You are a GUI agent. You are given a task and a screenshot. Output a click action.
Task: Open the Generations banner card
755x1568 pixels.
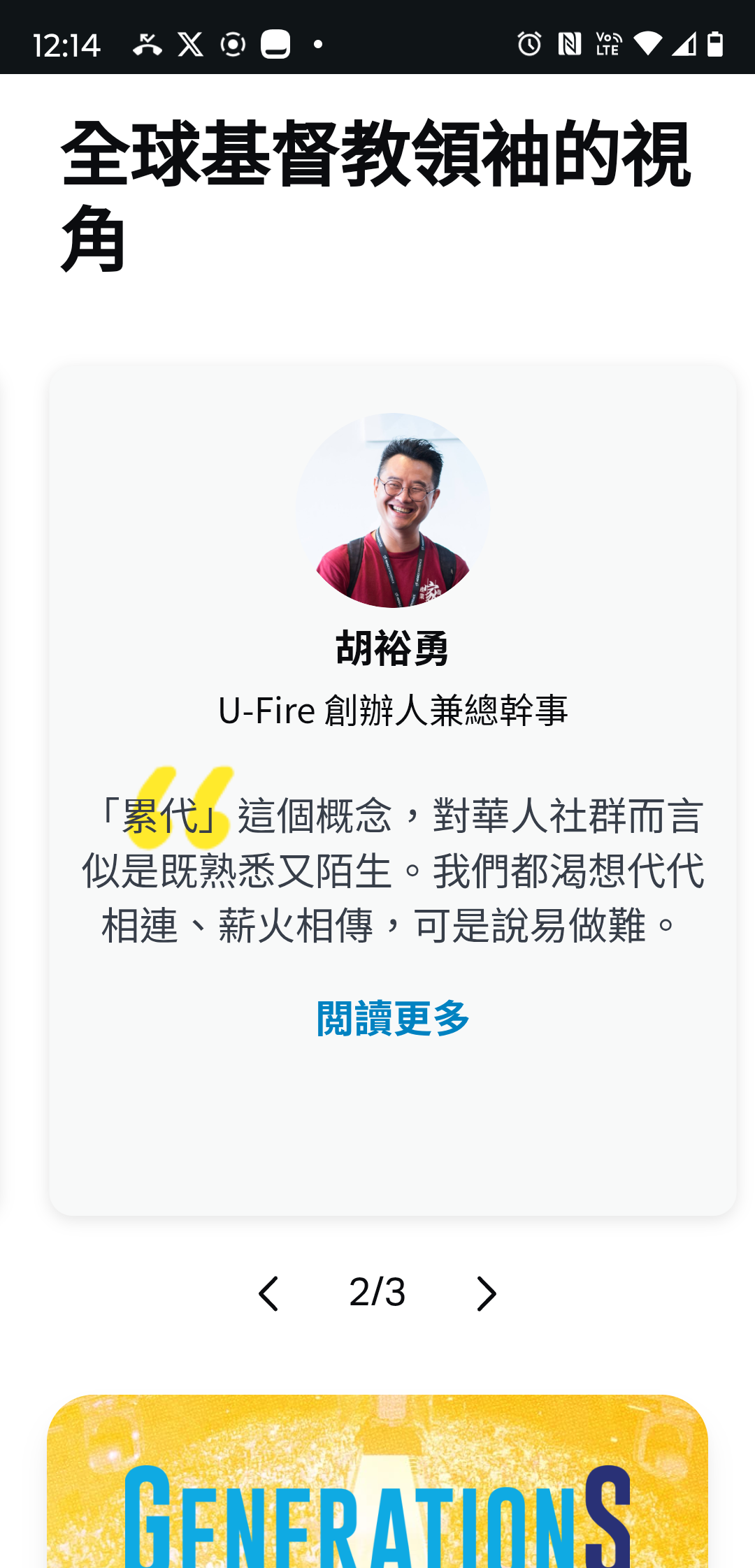pyautogui.click(x=377, y=1488)
